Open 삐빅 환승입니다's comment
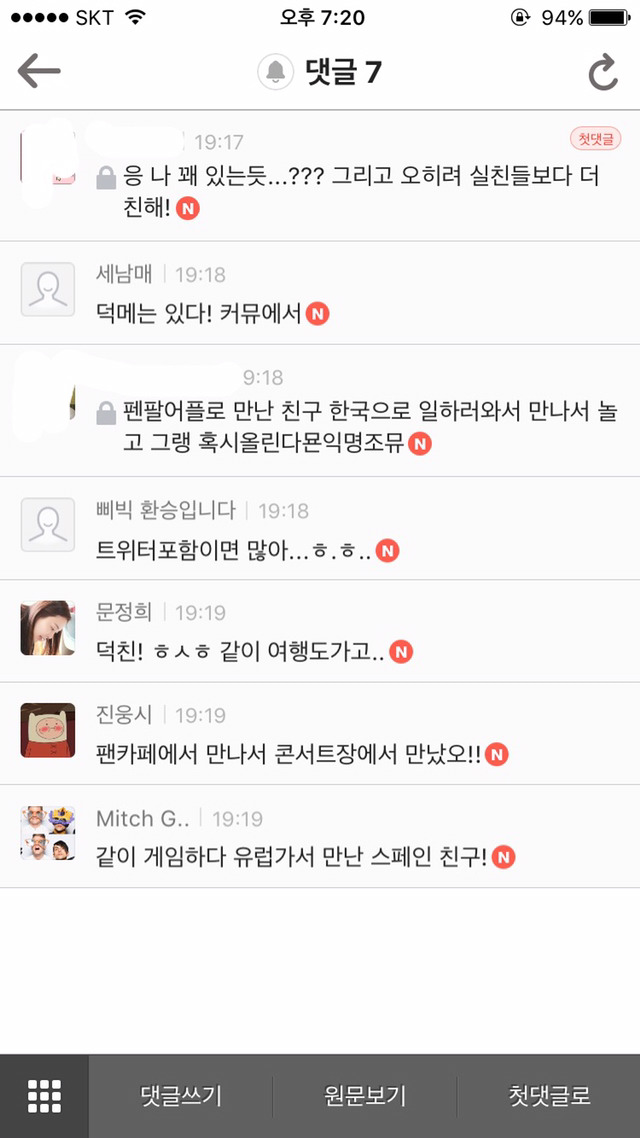Image resolution: width=640 pixels, height=1138 pixels. pos(245,550)
